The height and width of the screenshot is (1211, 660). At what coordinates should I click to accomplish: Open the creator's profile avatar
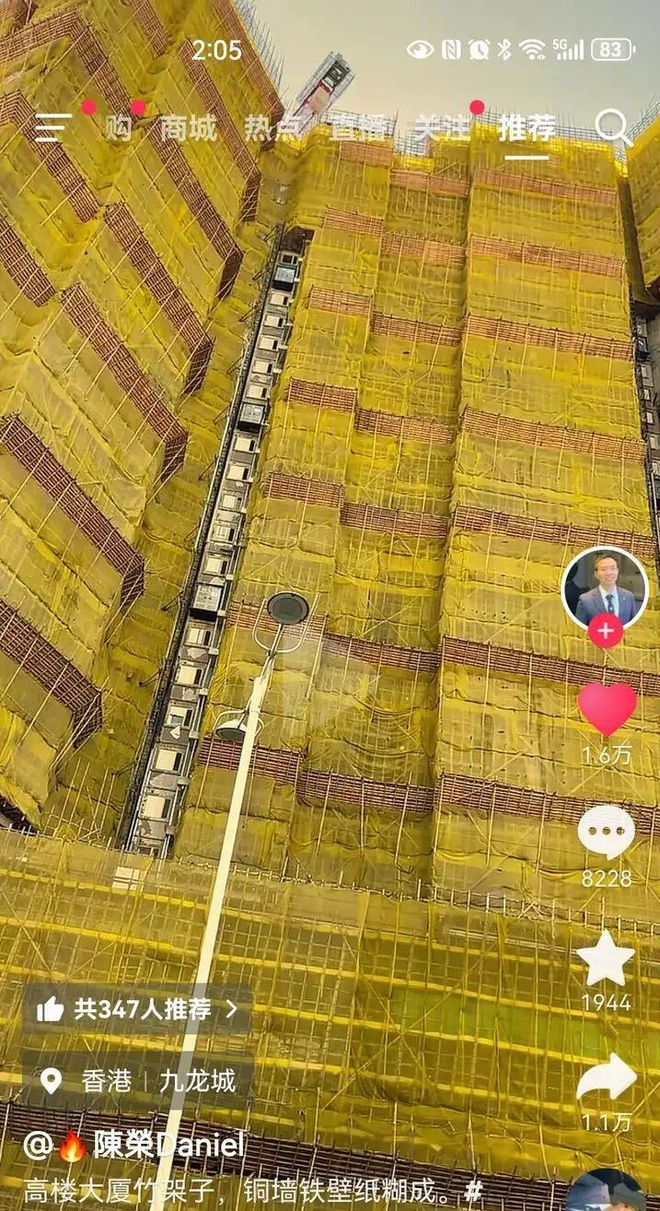point(605,590)
